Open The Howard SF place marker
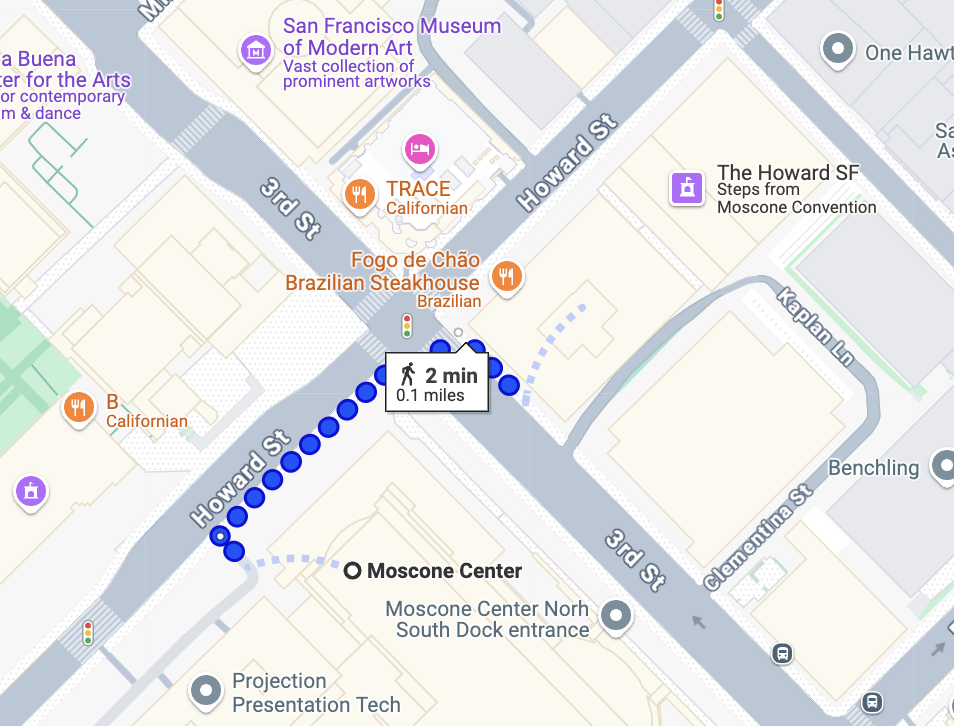 (686, 187)
